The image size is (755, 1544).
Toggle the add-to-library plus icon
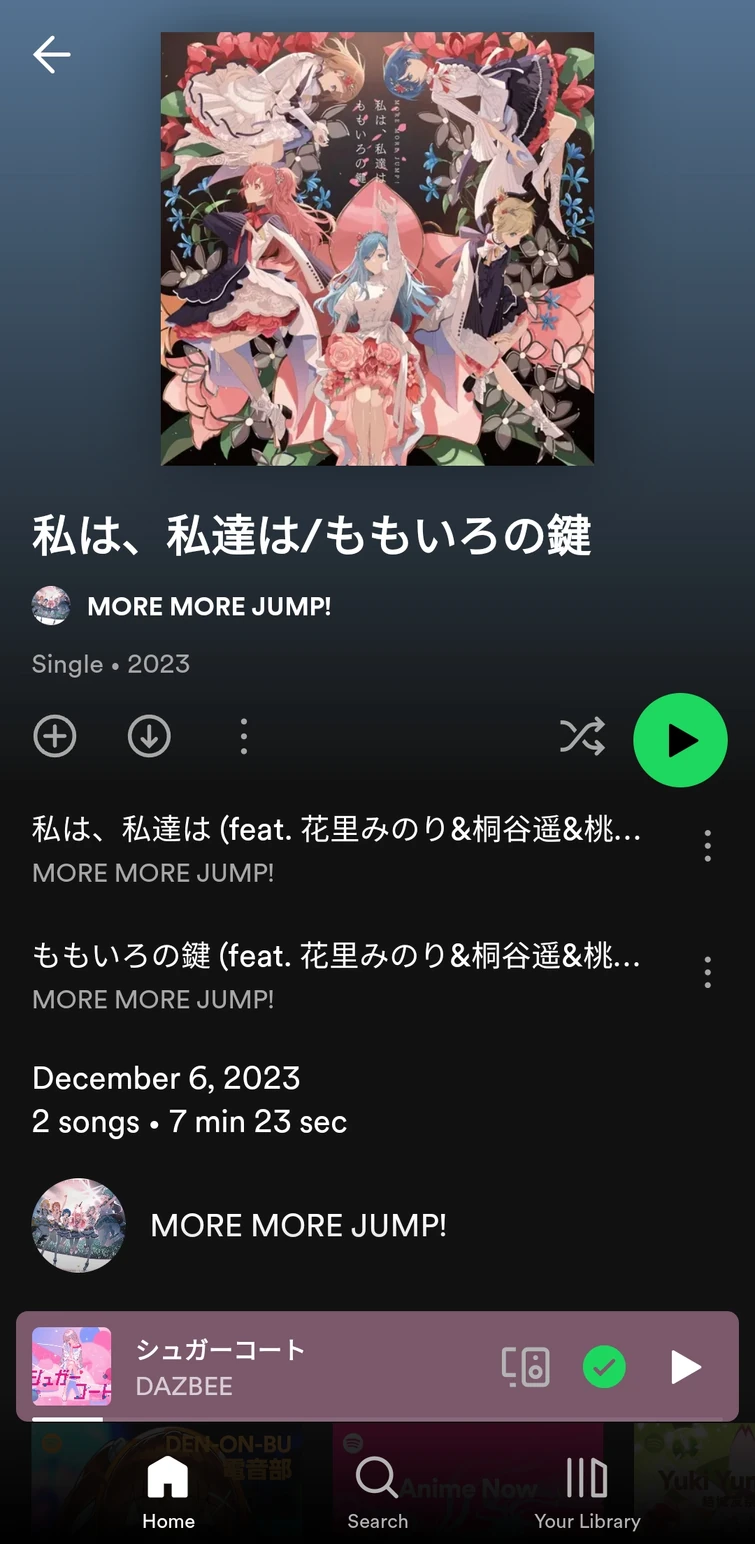[55, 736]
